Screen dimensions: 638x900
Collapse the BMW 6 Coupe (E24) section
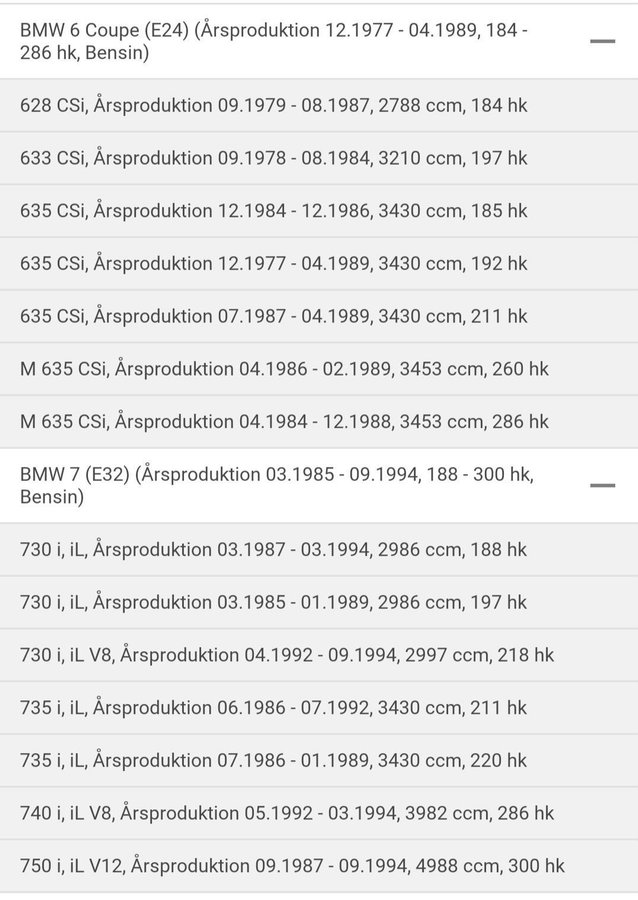602,42
